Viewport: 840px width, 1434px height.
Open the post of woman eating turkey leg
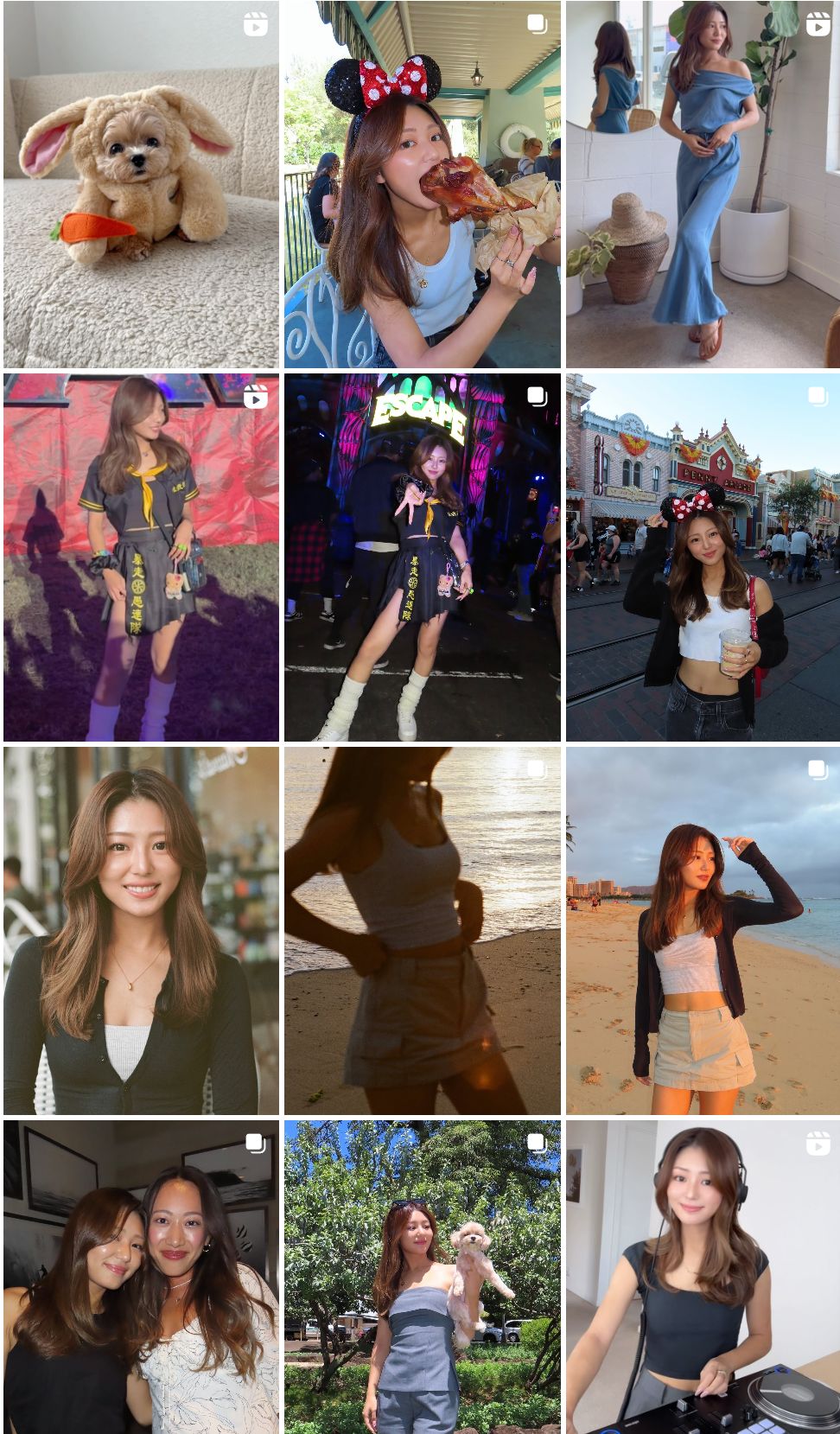(x=422, y=184)
